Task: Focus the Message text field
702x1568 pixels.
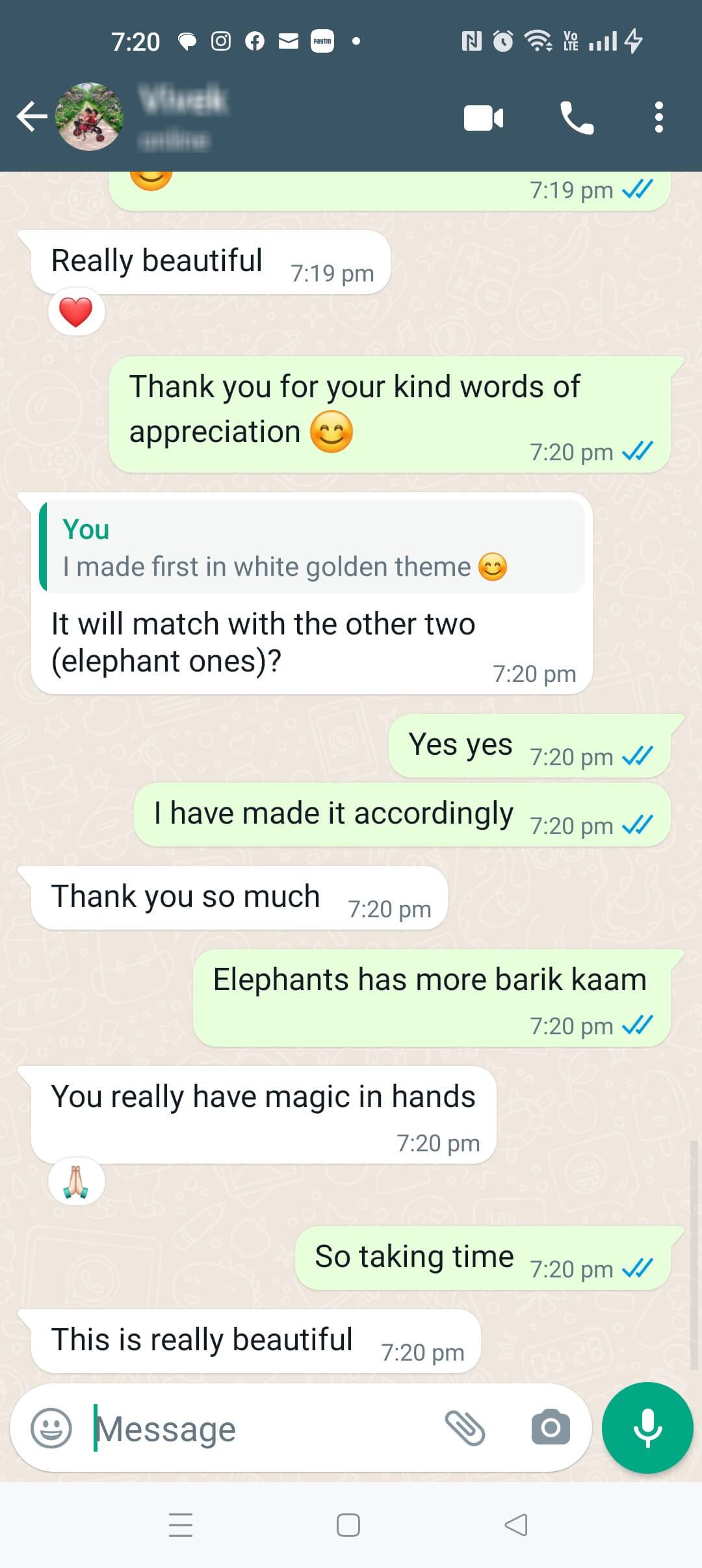Action: (260, 1428)
